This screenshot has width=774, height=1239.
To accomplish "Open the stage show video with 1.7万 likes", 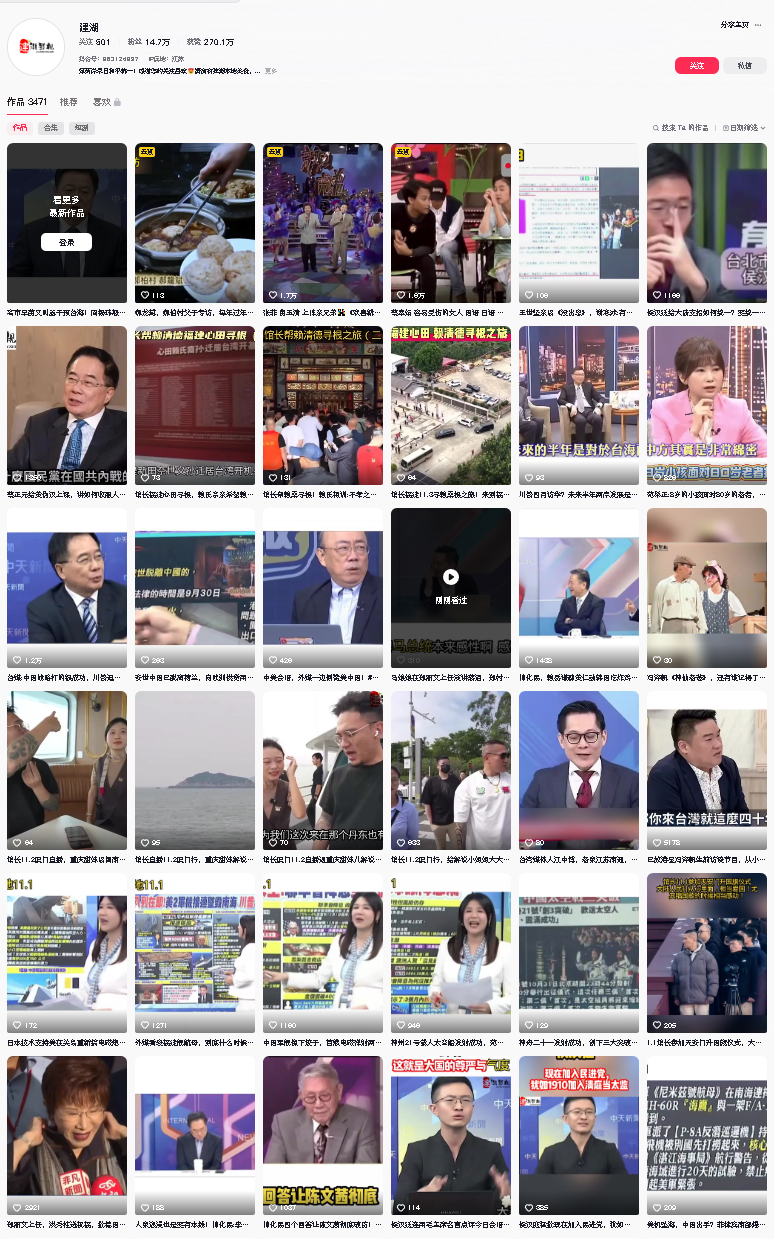I will point(322,222).
